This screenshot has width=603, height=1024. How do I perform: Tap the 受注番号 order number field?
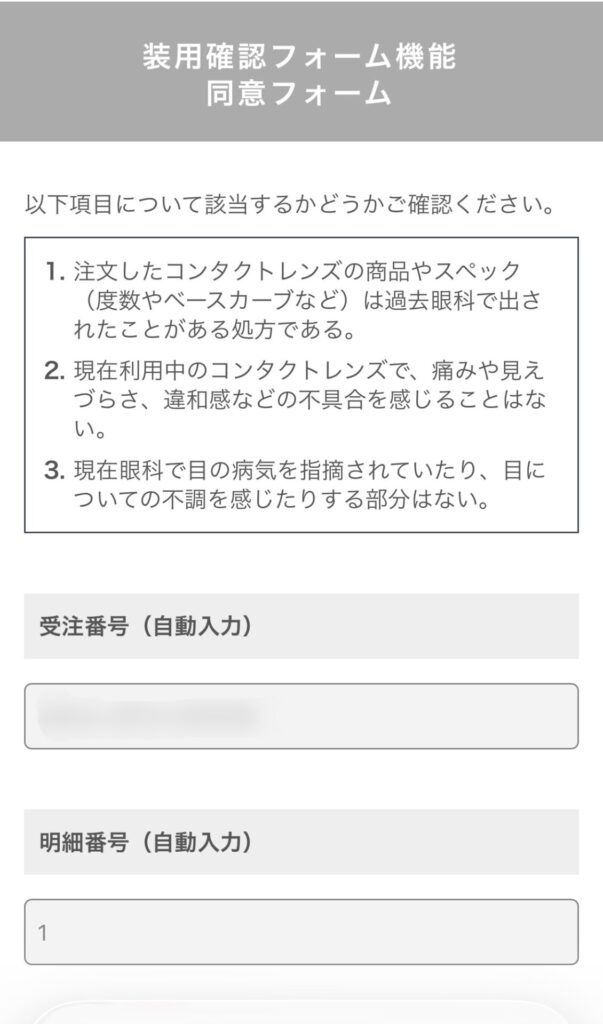click(300, 716)
